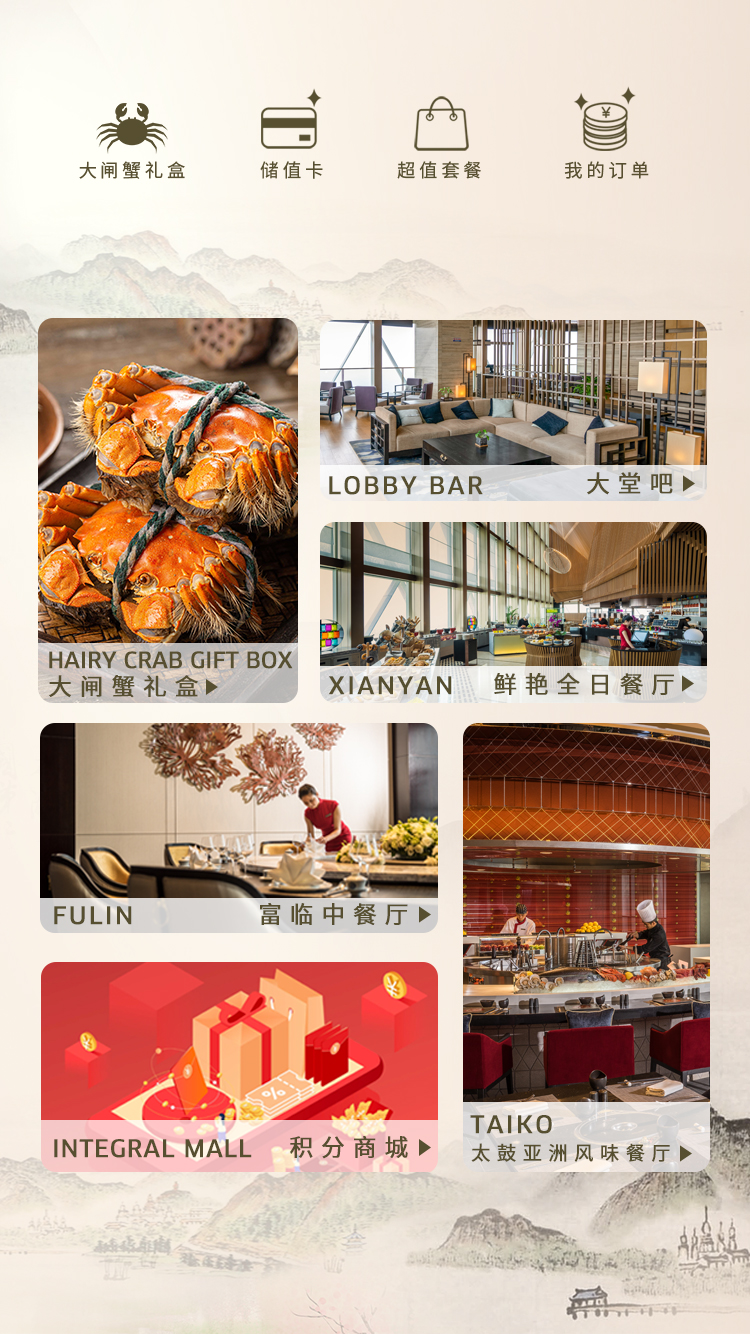The height and width of the screenshot is (1334, 750).
Task: Select the Xianyan 鲜艳全日餐厅 tile
Action: point(513,611)
